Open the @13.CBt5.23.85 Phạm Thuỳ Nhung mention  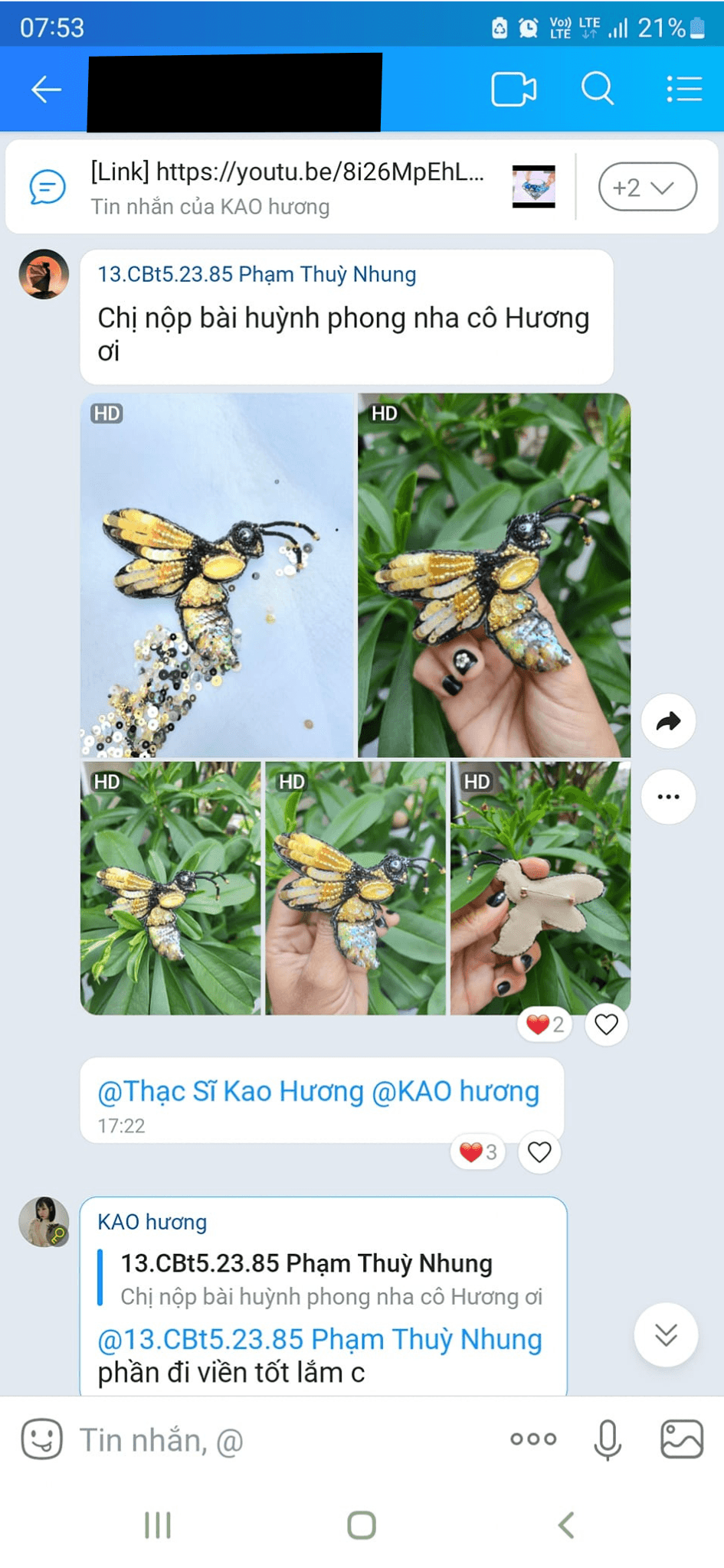click(x=319, y=1339)
